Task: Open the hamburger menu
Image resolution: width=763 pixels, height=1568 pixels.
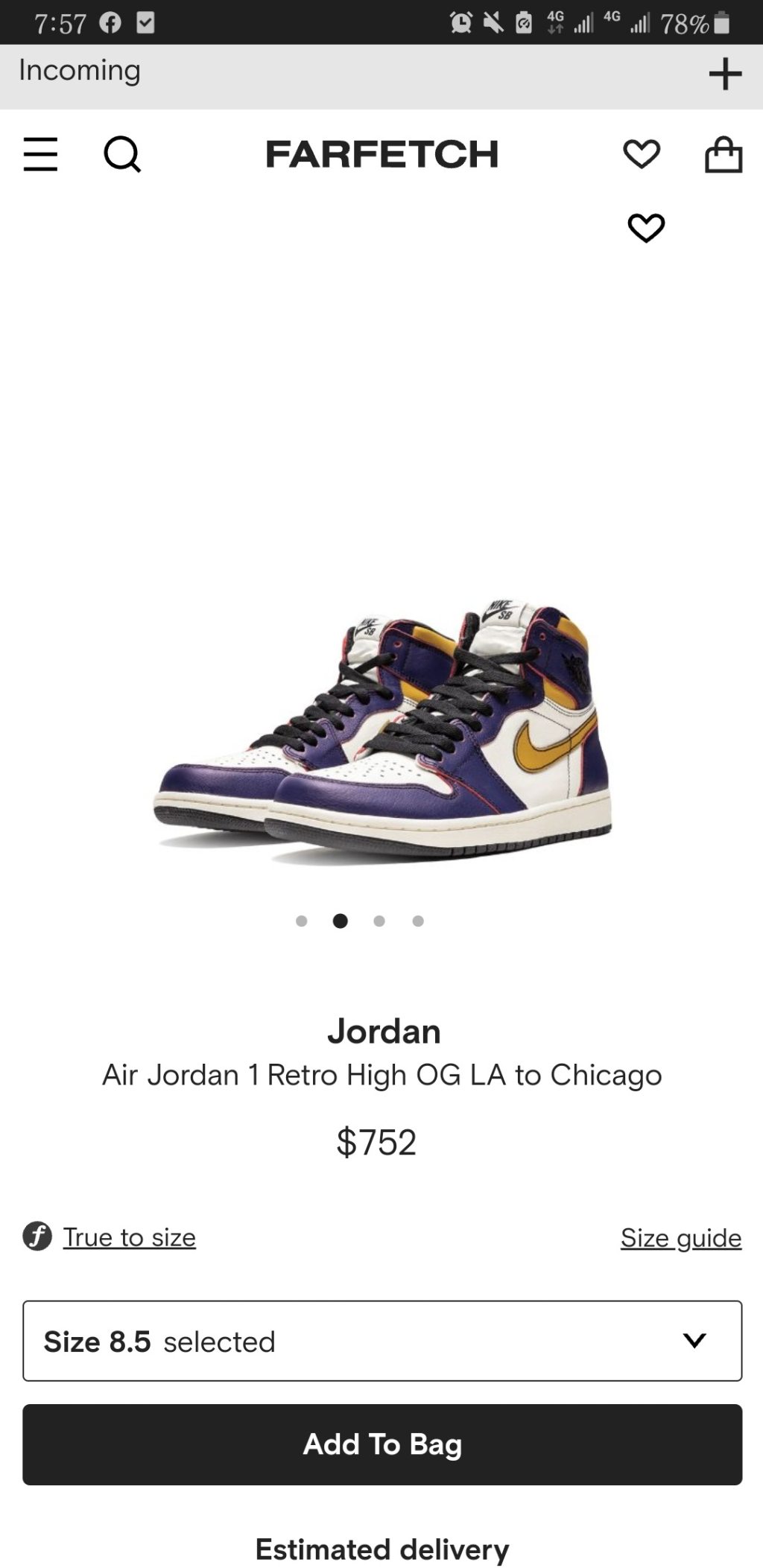Action: (40, 154)
